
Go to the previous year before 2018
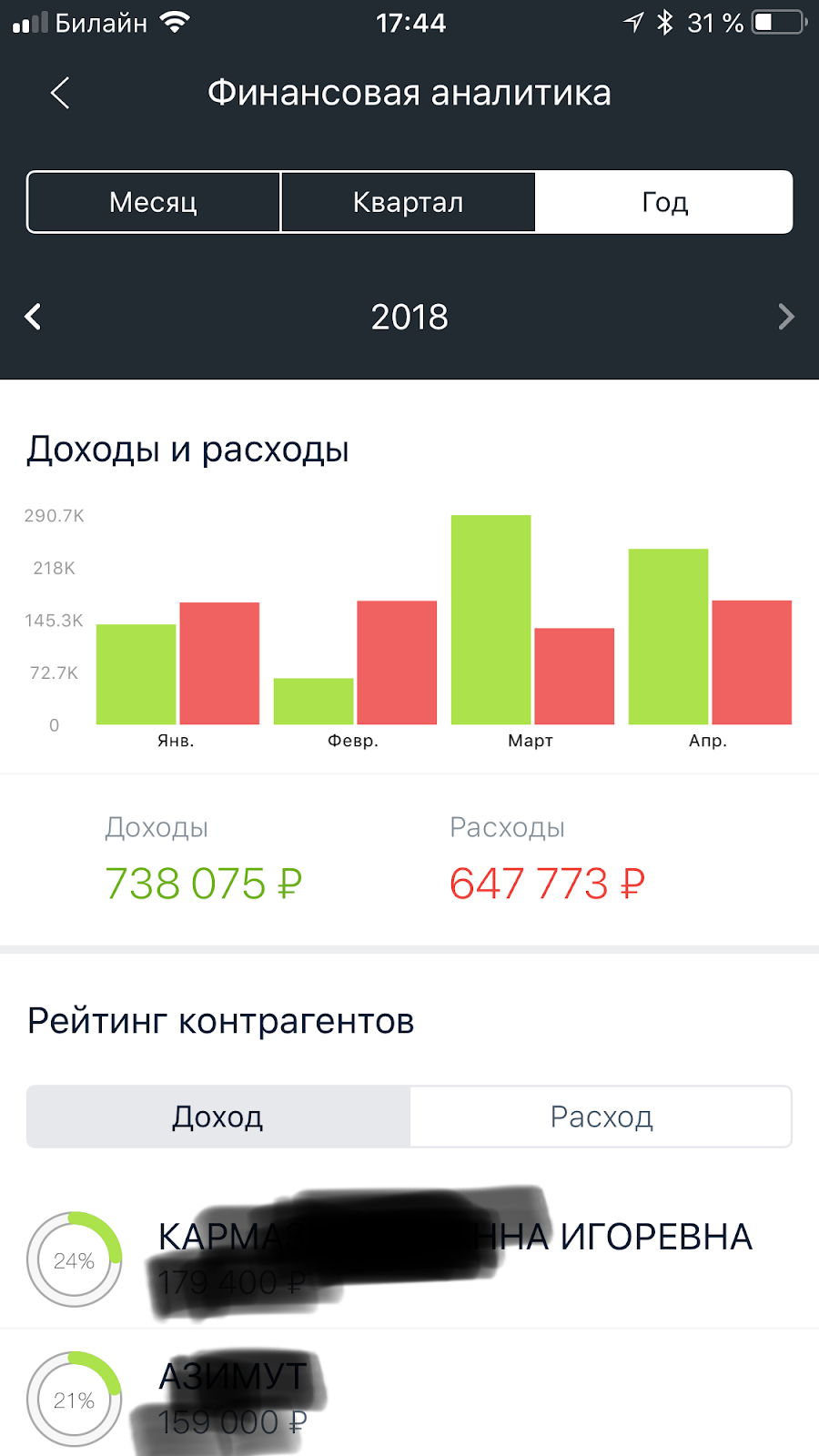(x=34, y=317)
